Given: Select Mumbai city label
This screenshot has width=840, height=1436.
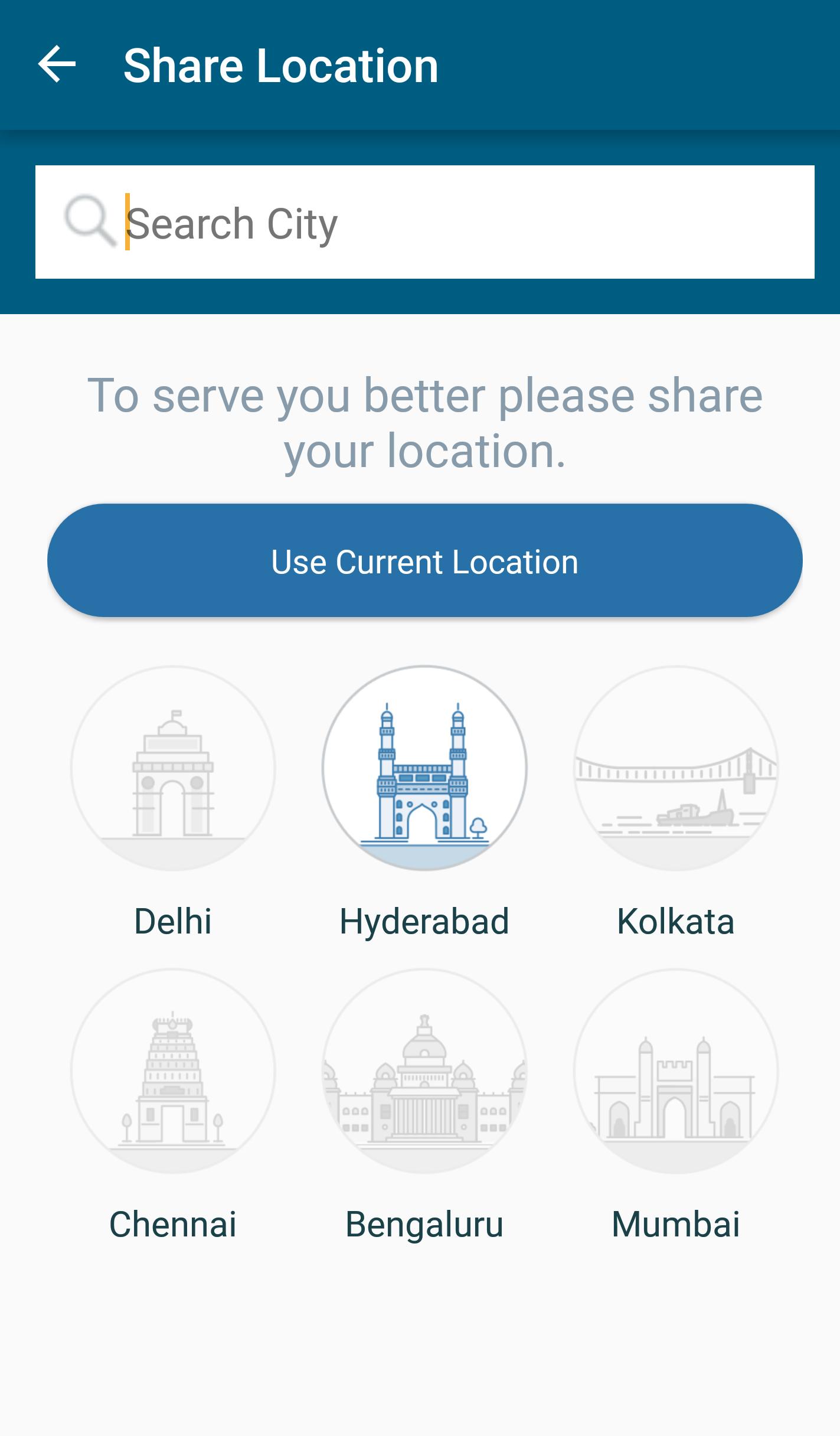Looking at the screenshot, I should click(x=676, y=1224).
